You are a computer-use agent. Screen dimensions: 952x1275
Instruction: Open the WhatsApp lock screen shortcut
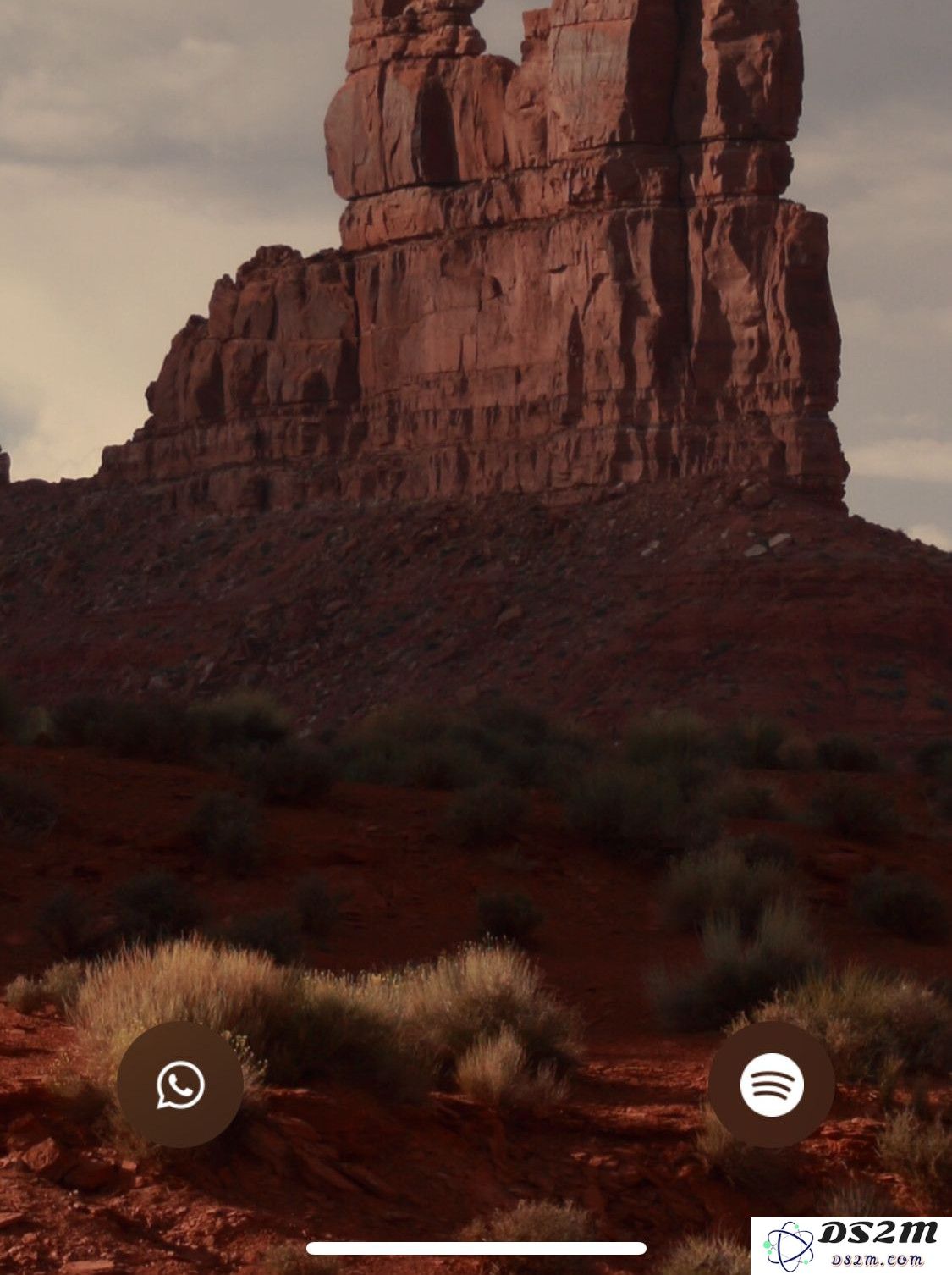180,1085
